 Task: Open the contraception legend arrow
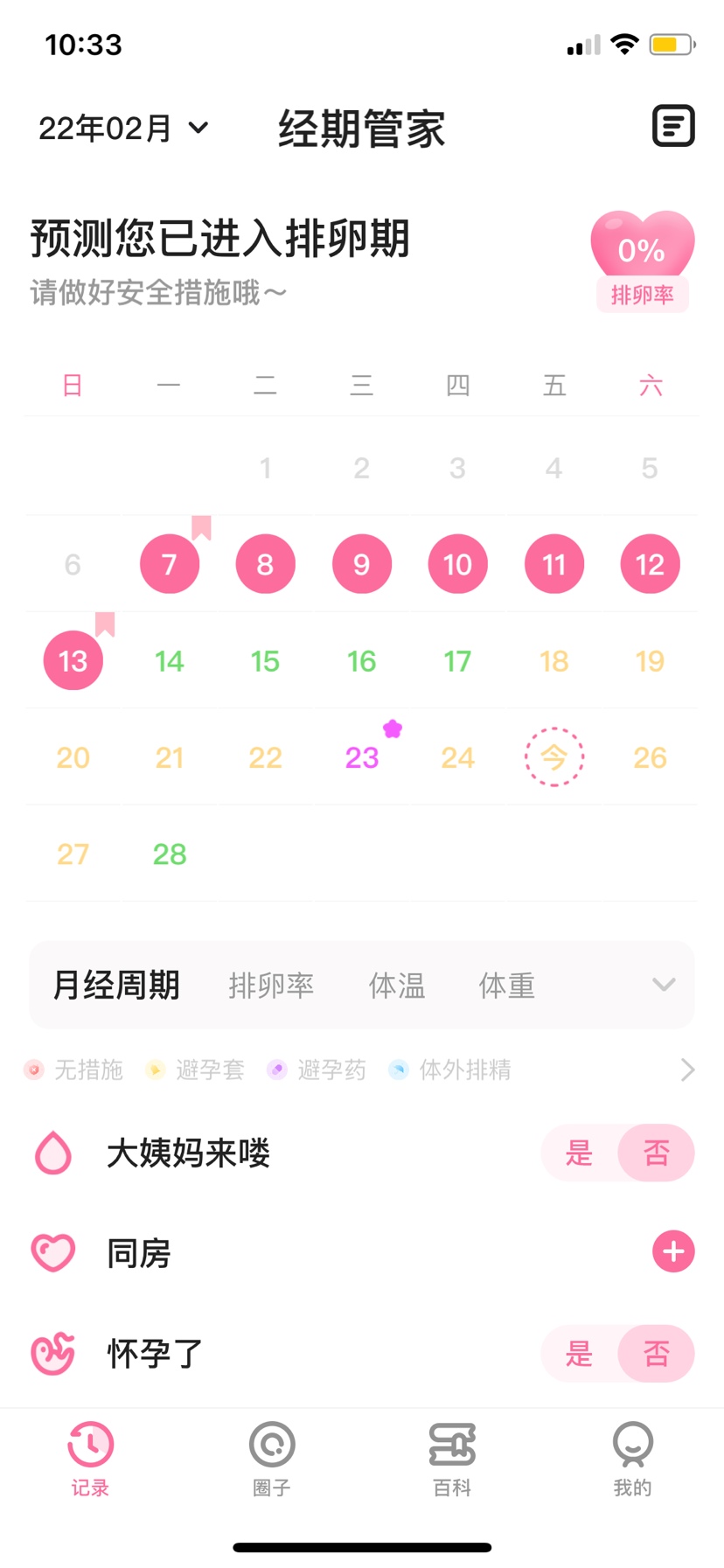[688, 1070]
